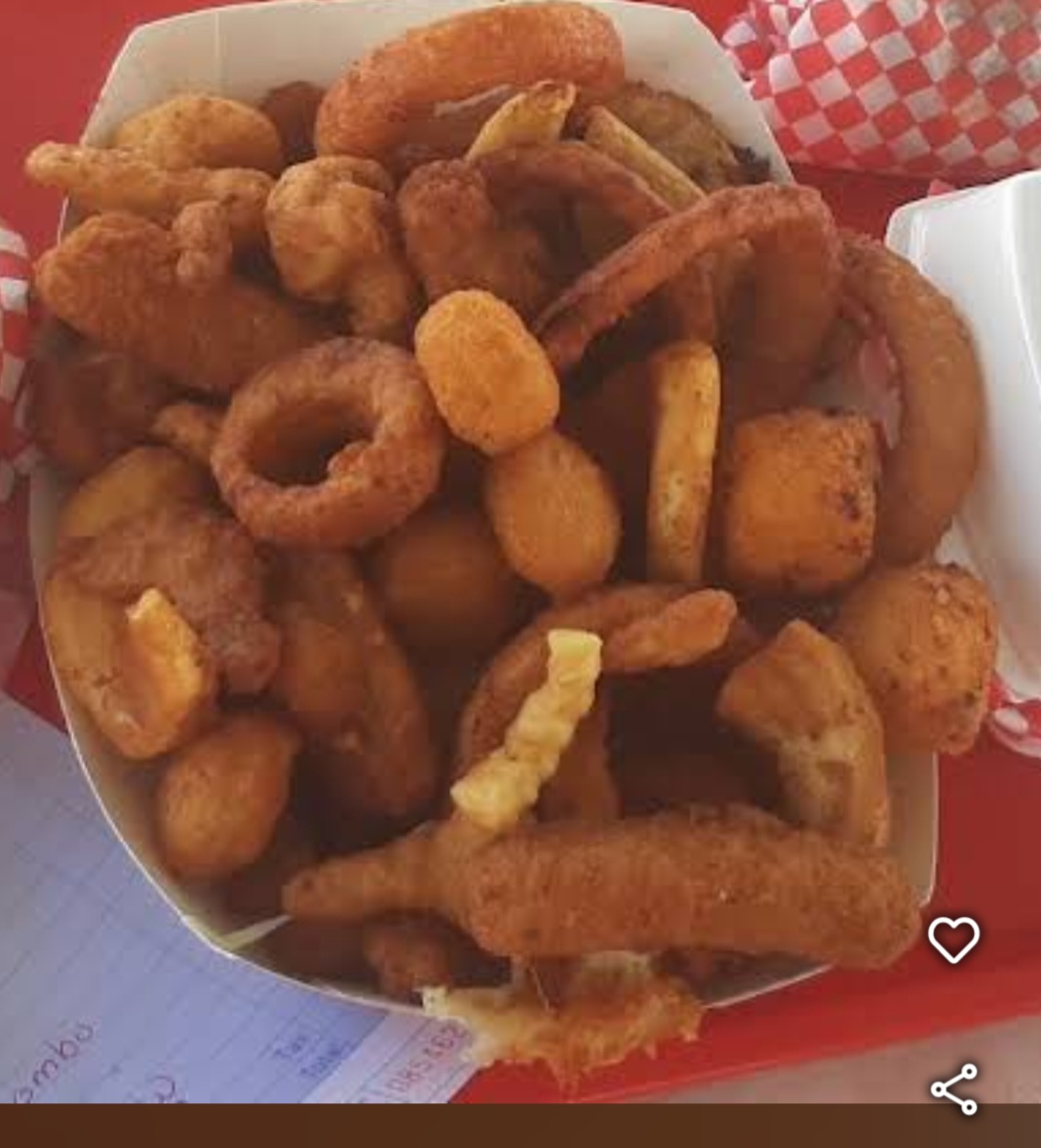Like this fried food photo

(x=953, y=939)
